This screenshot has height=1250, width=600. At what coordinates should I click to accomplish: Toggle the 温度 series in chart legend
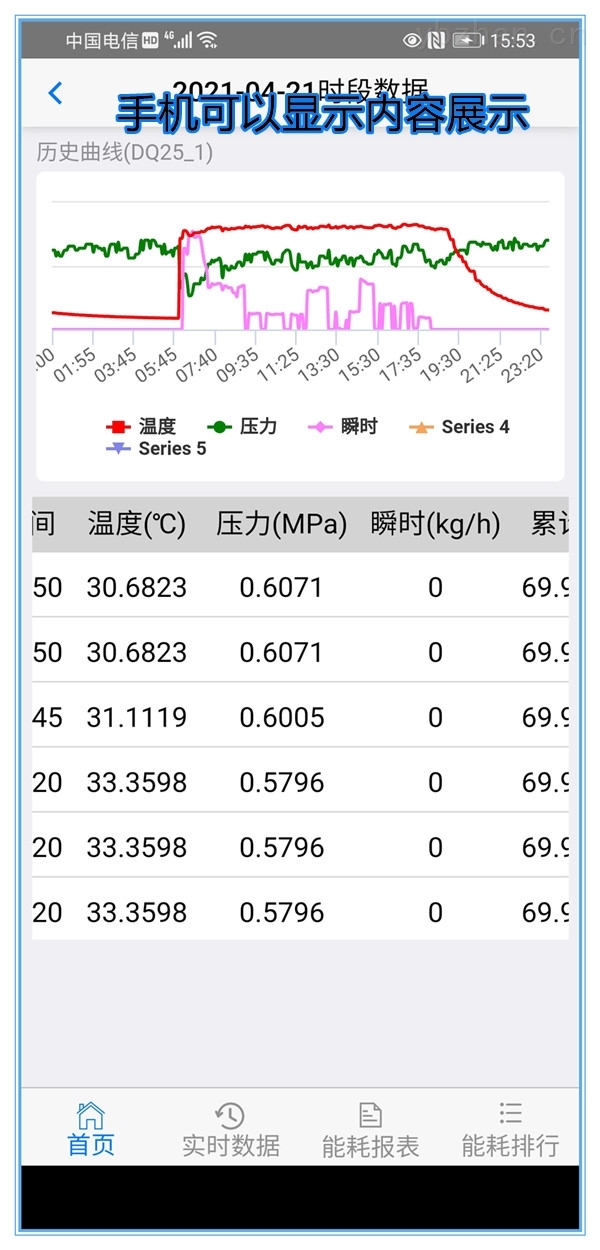coord(141,427)
